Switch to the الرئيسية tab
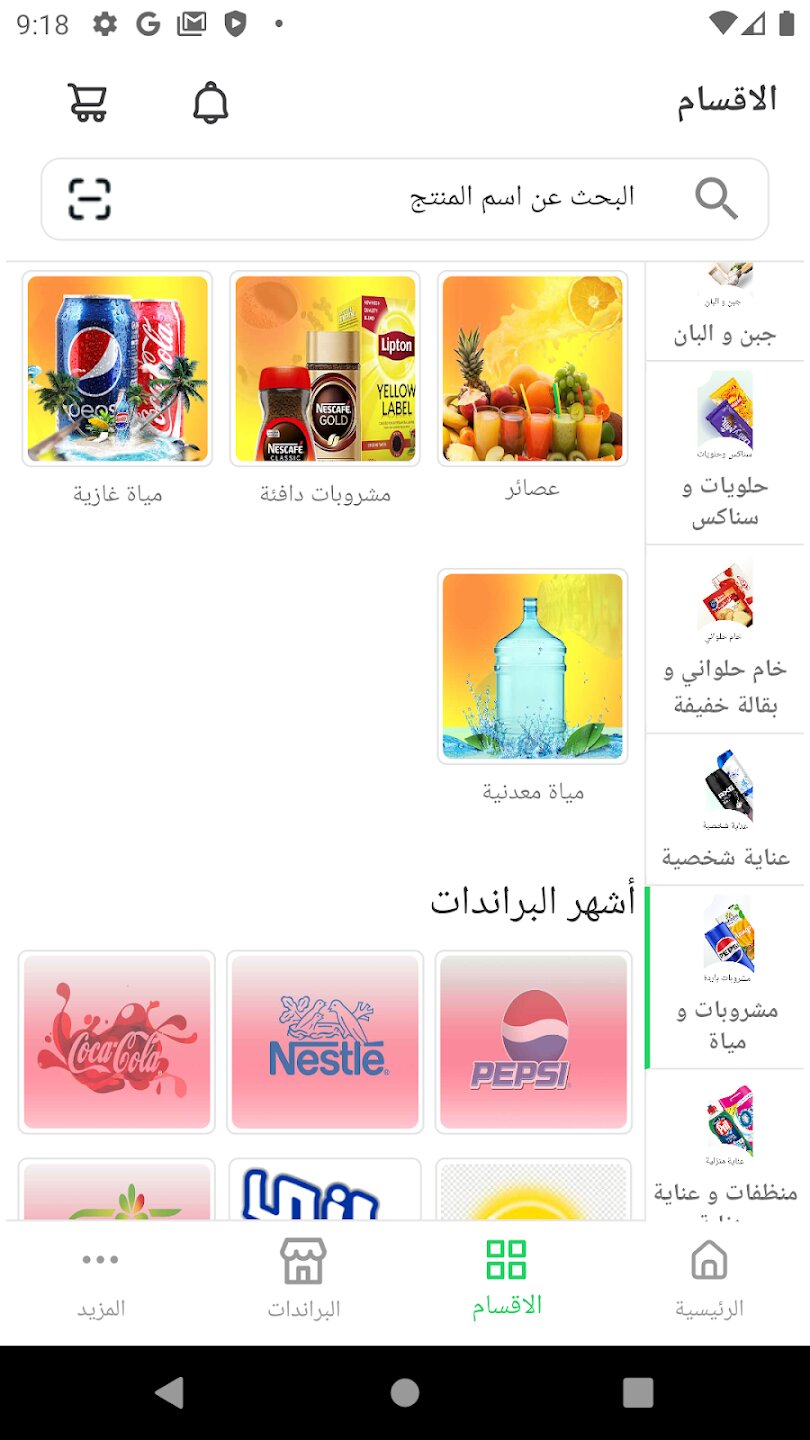The image size is (810, 1440). [x=708, y=1280]
